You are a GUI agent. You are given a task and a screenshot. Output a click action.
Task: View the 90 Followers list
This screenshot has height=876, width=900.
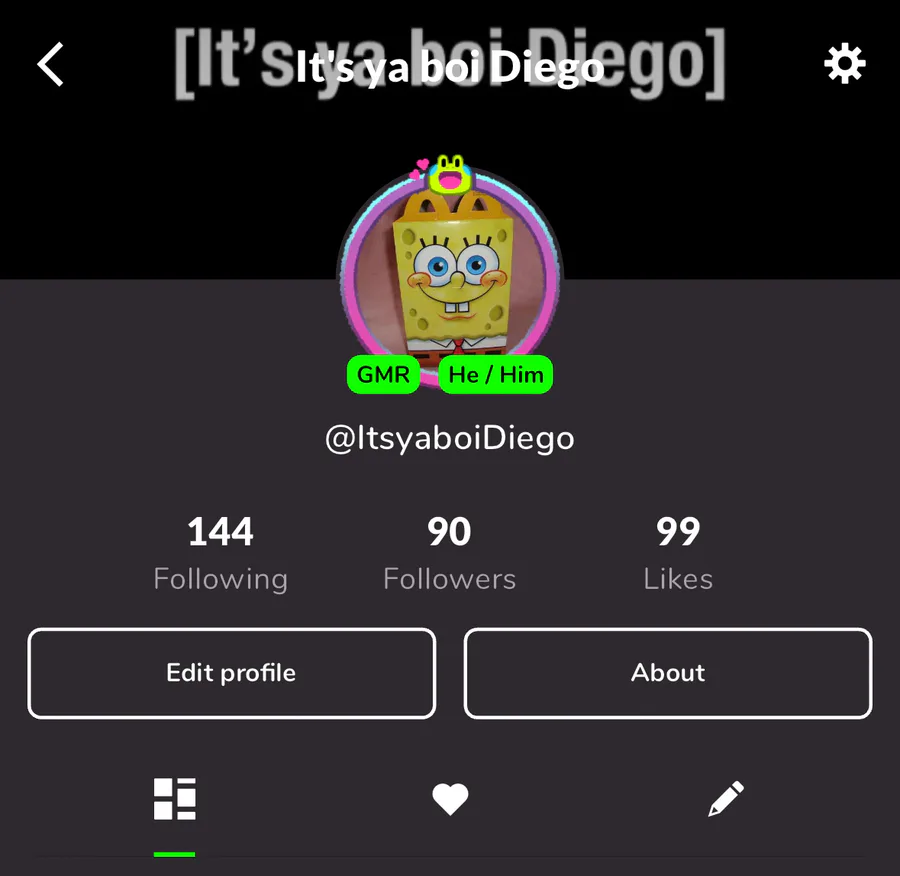(x=449, y=553)
